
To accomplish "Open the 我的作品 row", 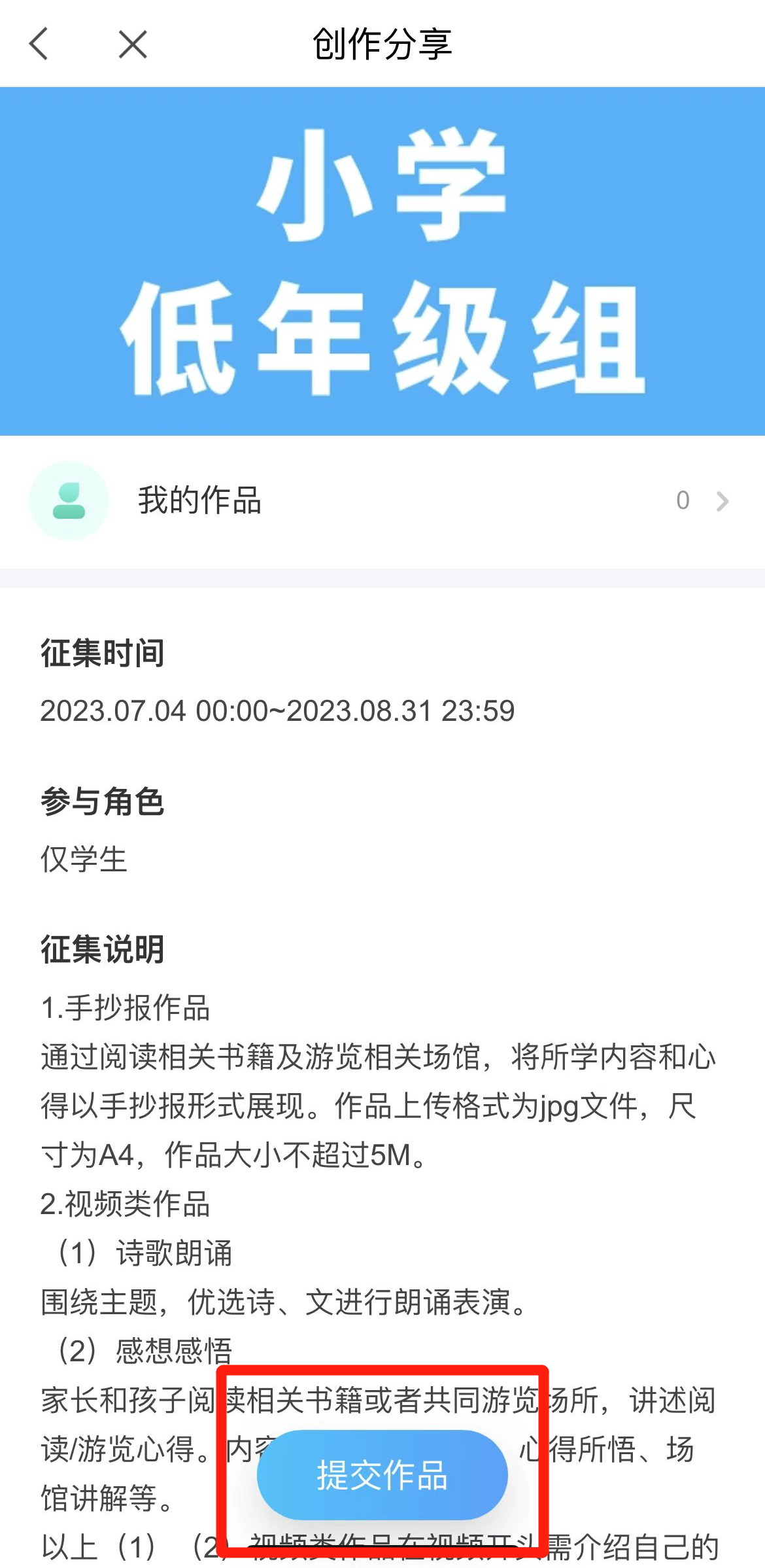I will (382, 501).
